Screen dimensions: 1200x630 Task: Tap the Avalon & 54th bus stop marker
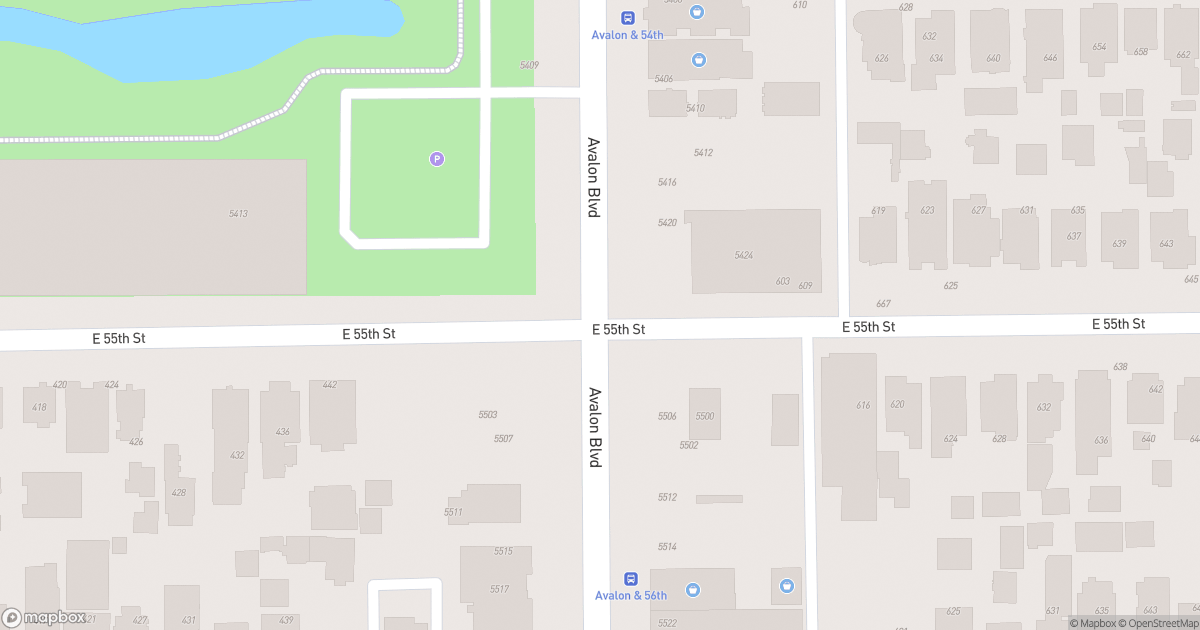(x=628, y=18)
